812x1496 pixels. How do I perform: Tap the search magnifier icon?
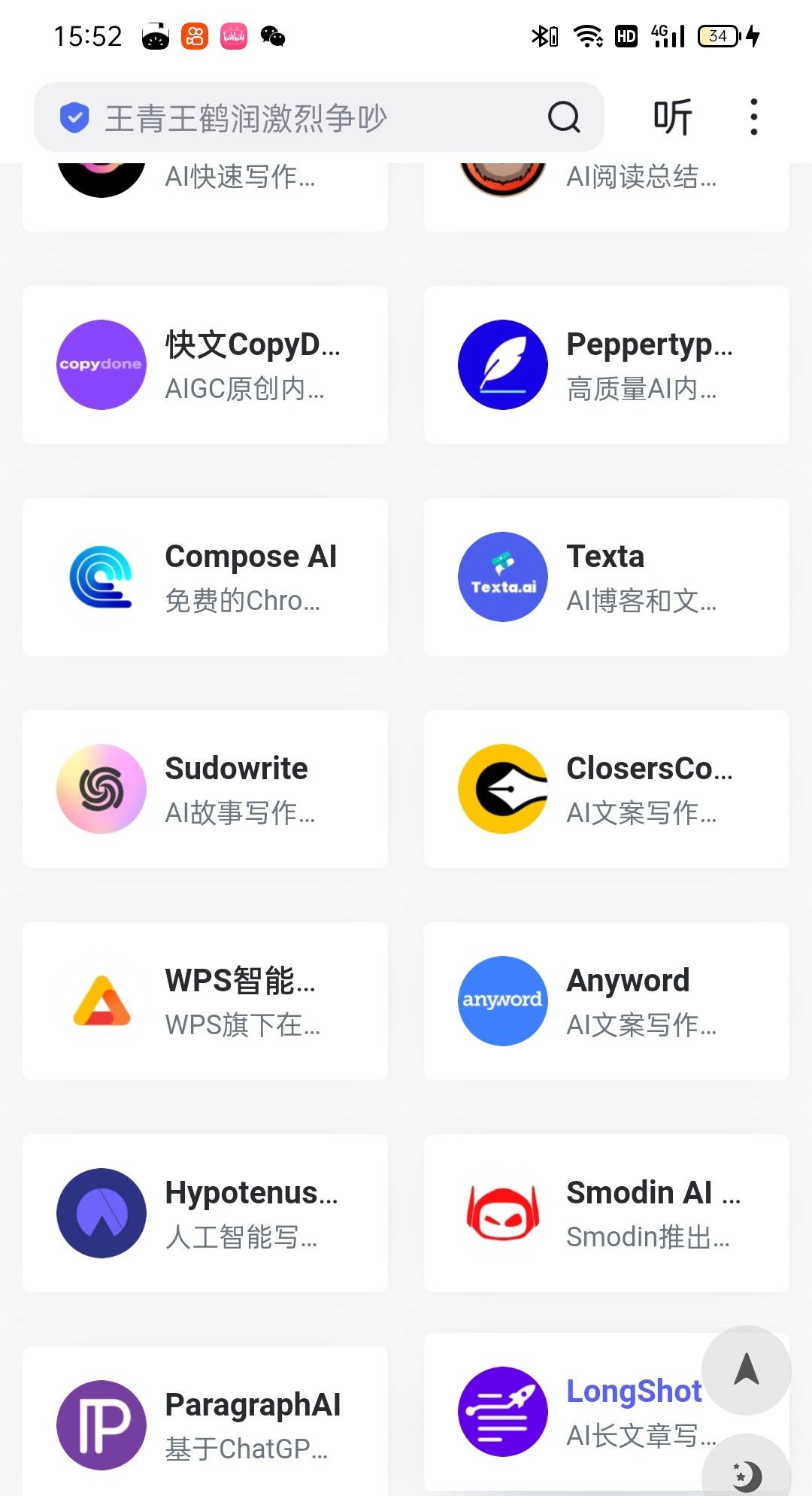pos(562,117)
